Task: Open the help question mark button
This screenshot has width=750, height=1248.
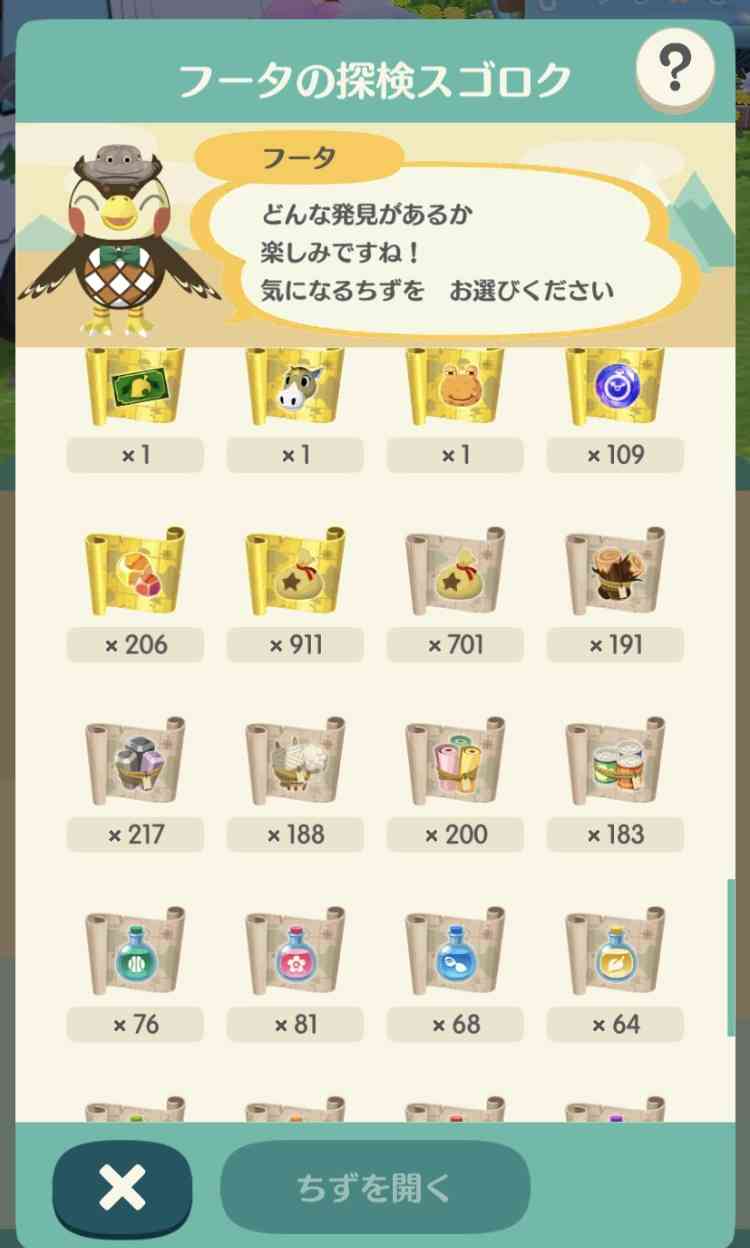Action: click(675, 68)
